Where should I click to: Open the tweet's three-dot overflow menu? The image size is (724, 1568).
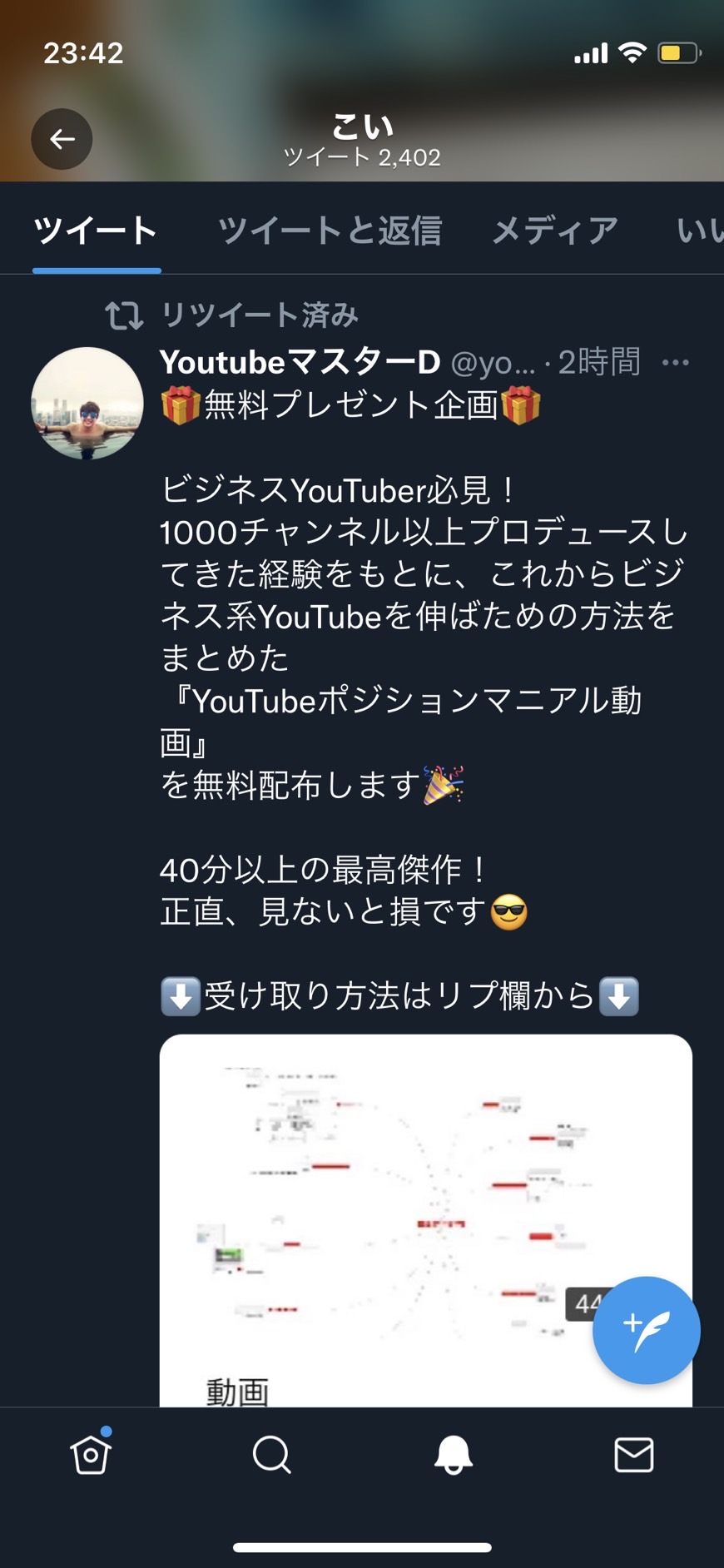pyautogui.click(x=675, y=363)
